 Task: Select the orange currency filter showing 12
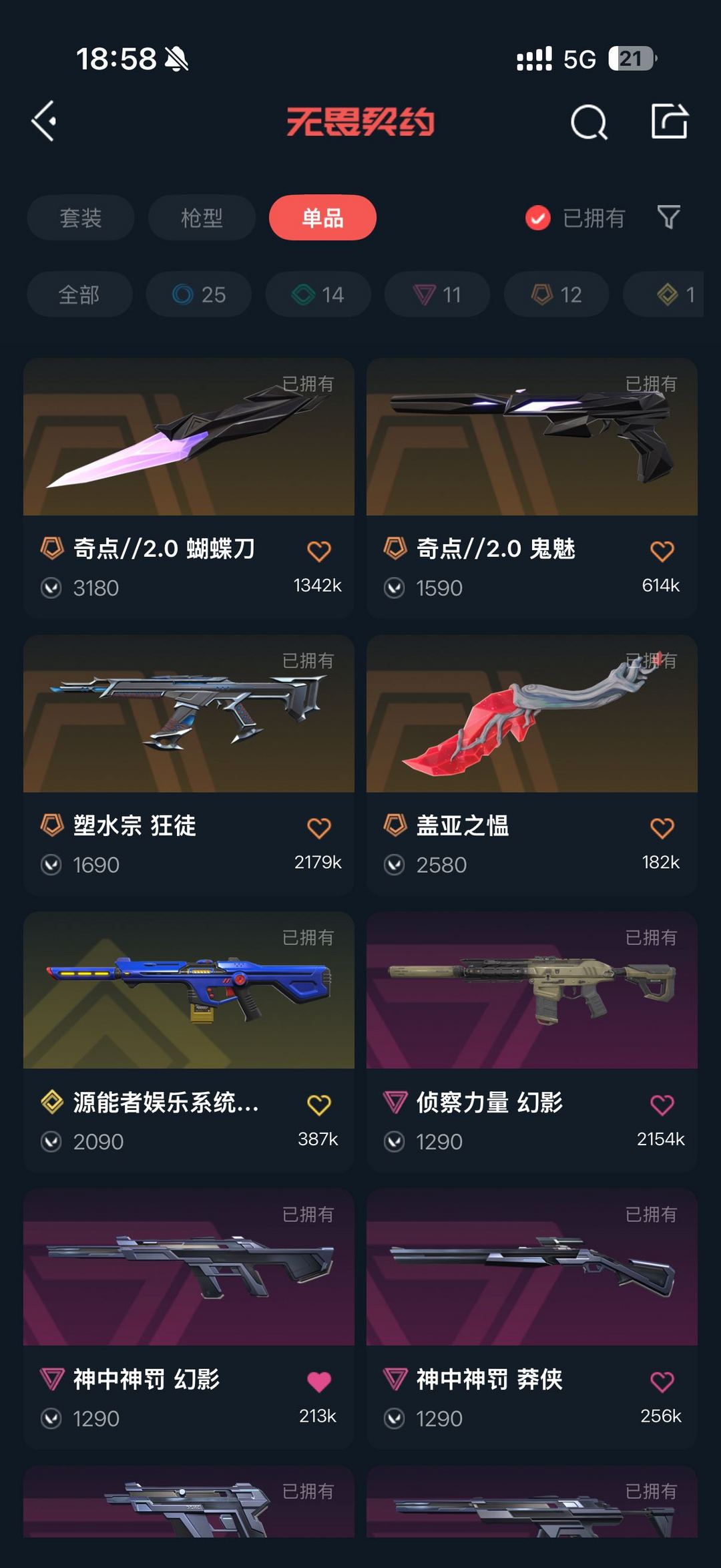pos(555,295)
